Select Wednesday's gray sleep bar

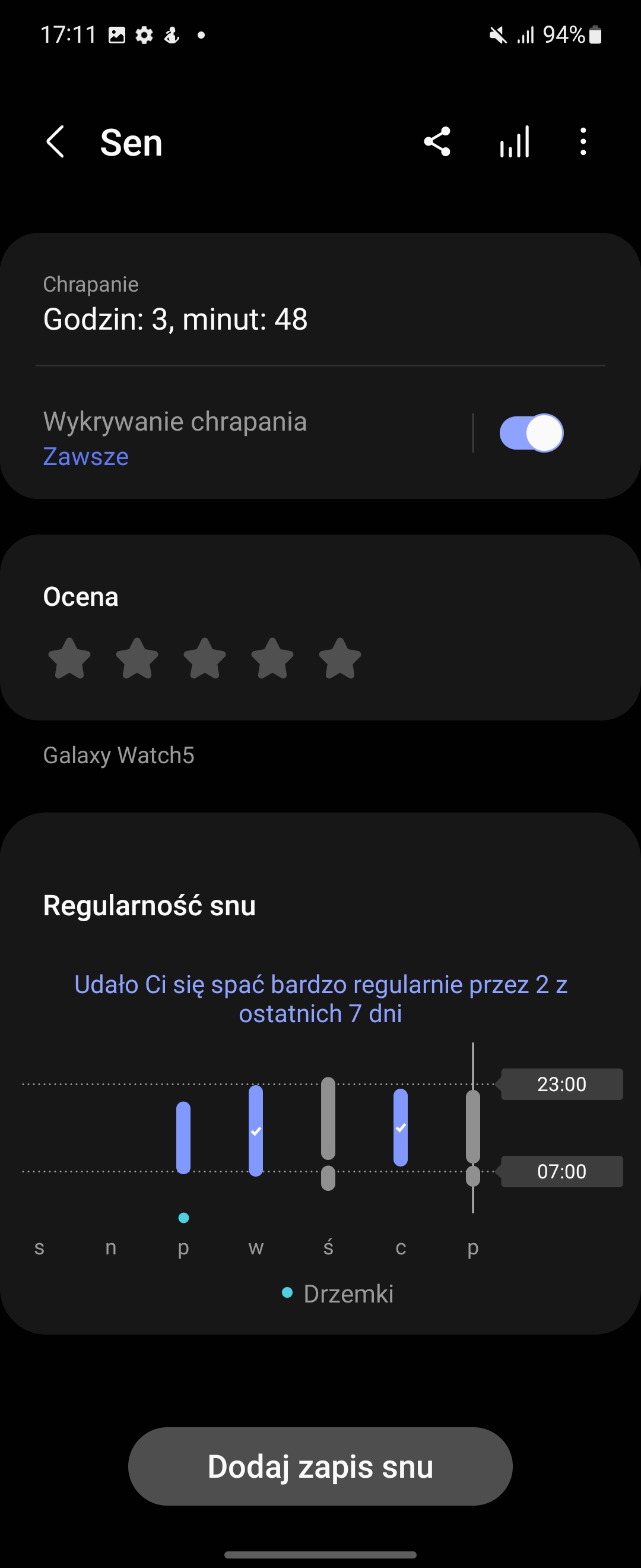[328, 1120]
